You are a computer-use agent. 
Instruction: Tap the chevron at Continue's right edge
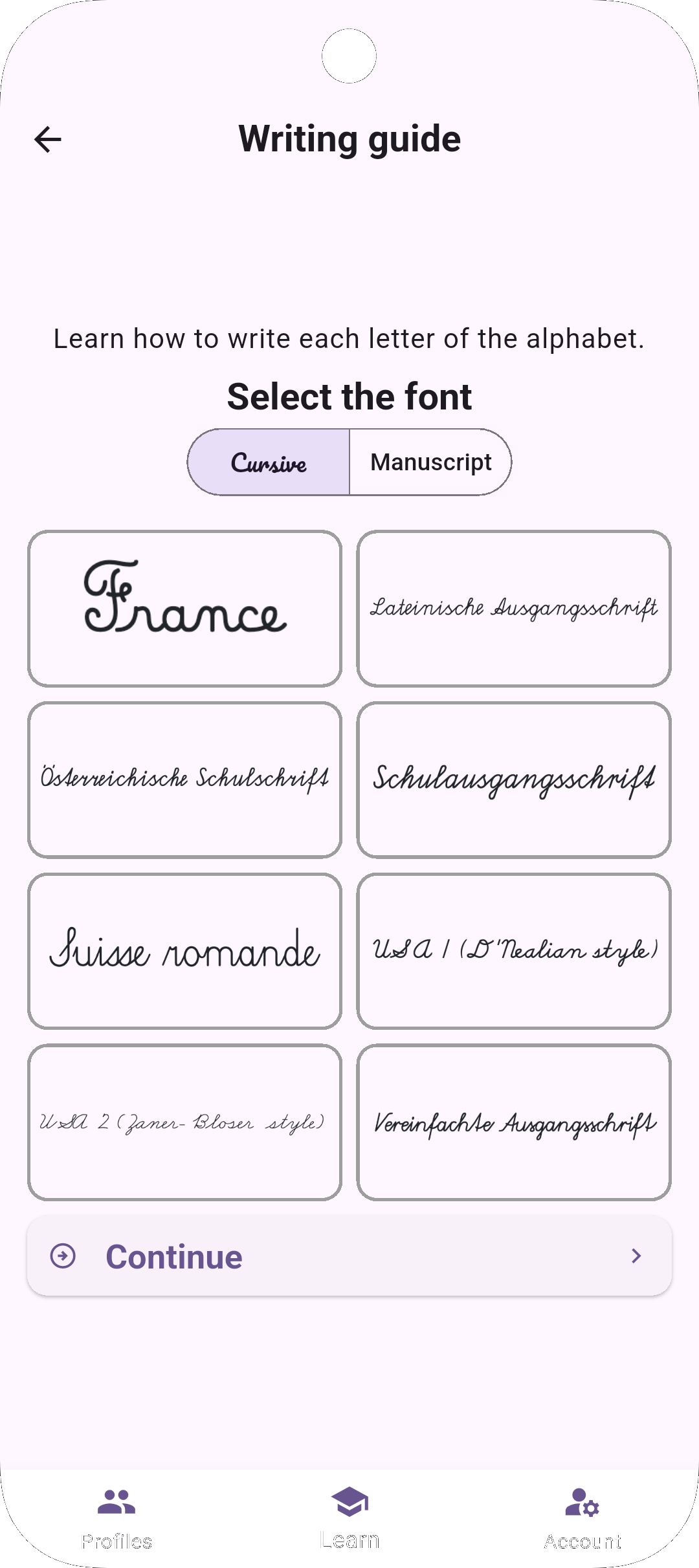(636, 1256)
